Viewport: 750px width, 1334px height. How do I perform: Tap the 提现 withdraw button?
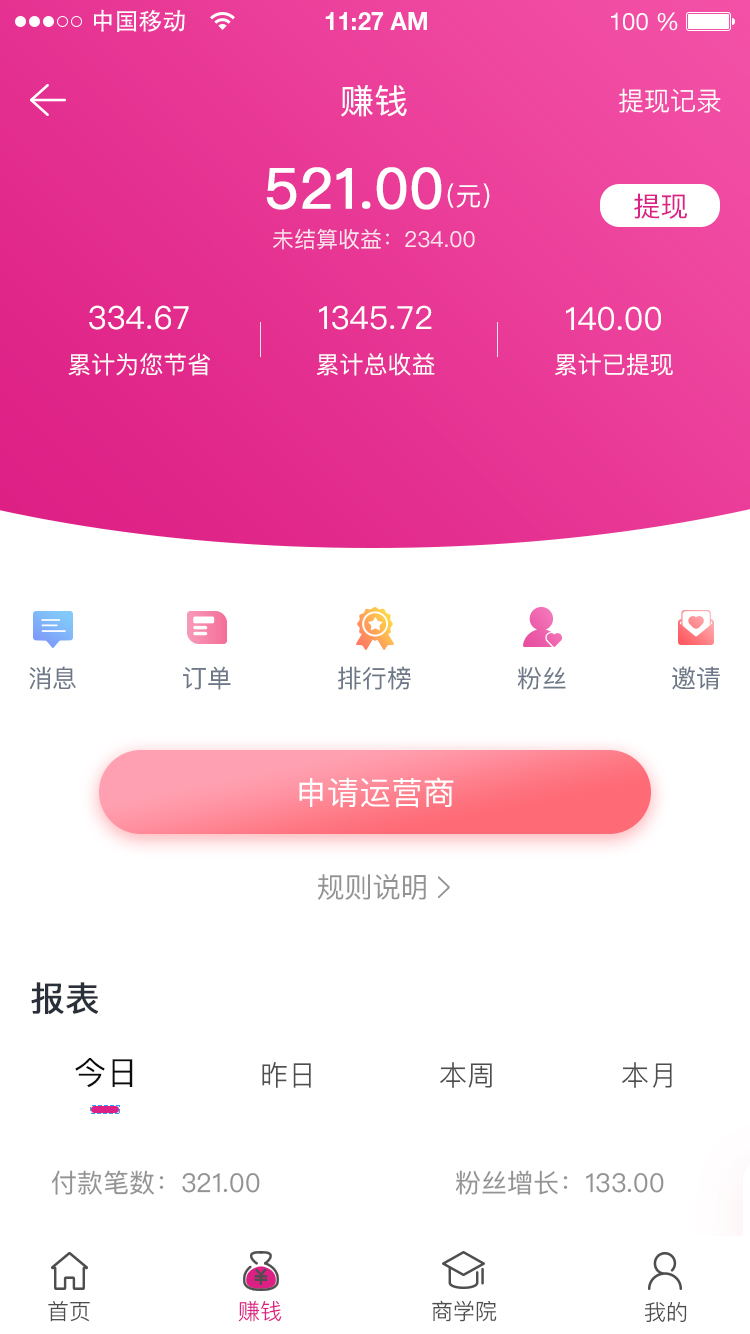(x=659, y=205)
